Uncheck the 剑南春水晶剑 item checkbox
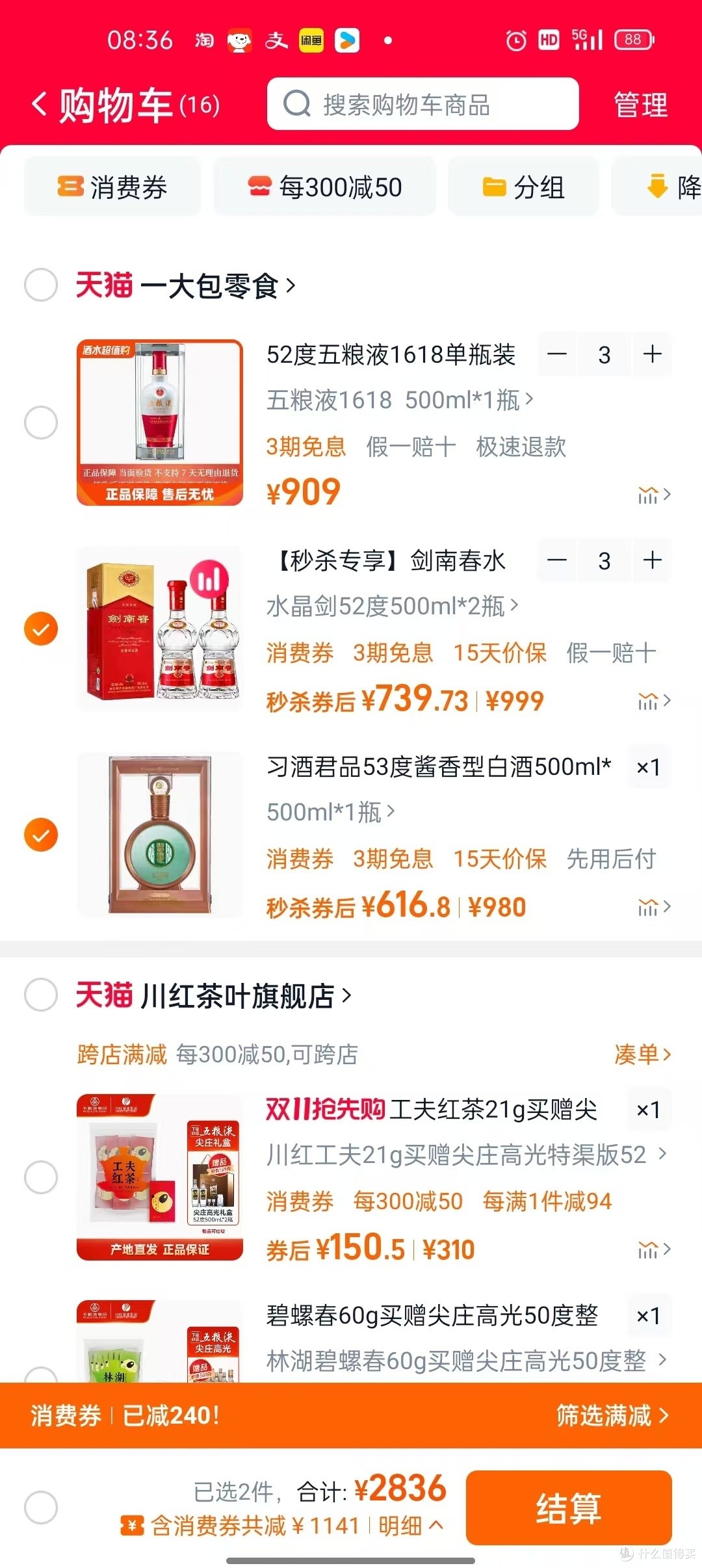This screenshot has width=702, height=1568. pyautogui.click(x=40, y=628)
